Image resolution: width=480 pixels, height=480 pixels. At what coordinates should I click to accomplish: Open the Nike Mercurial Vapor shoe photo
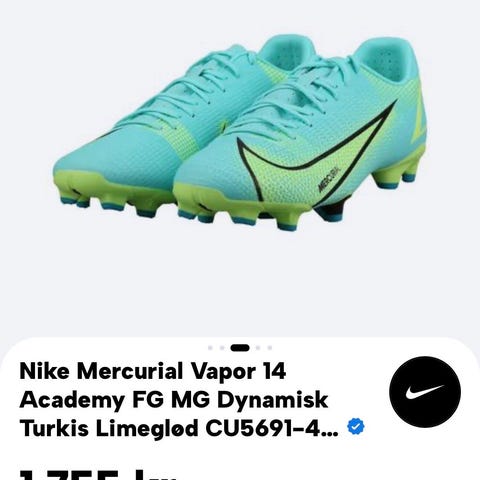pyautogui.click(x=240, y=133)
